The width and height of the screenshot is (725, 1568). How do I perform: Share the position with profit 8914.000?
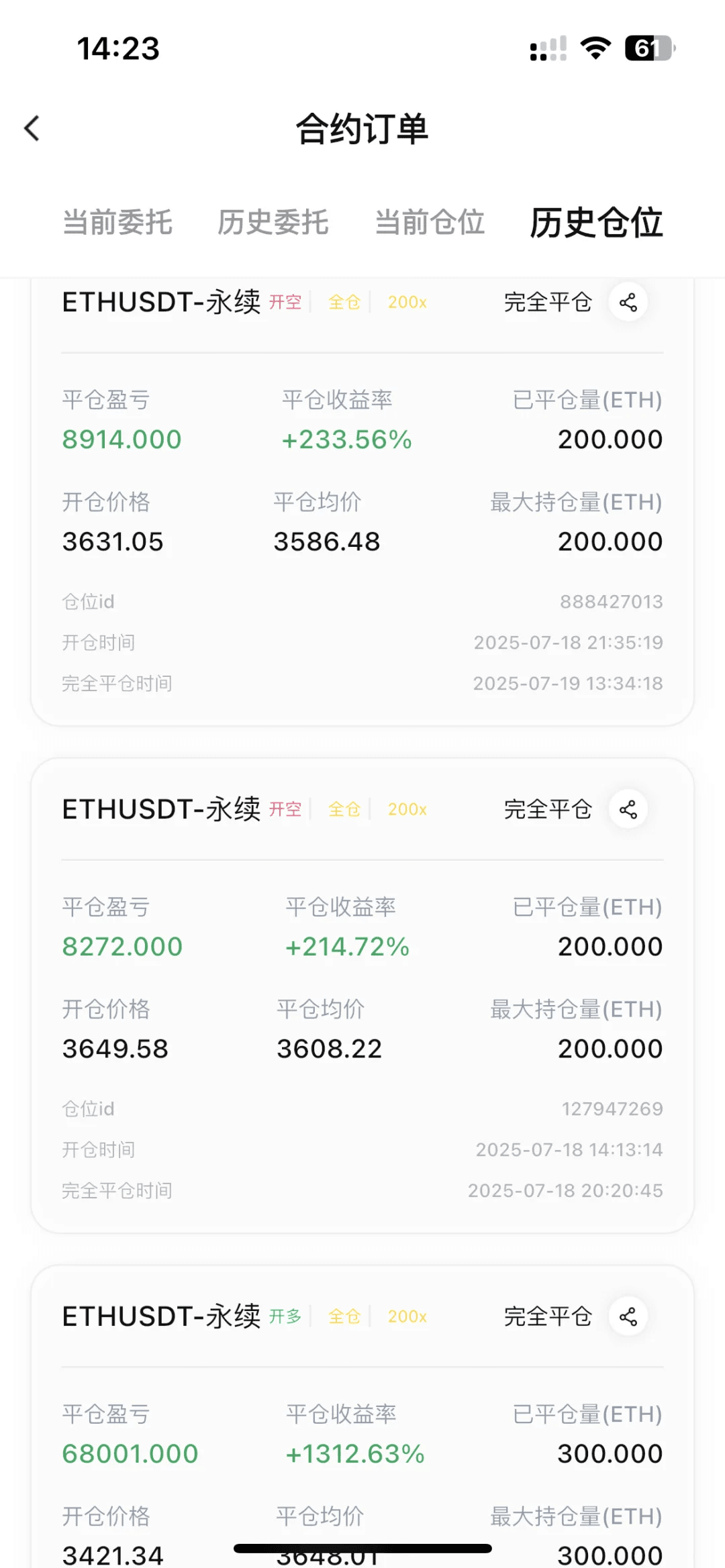tap(628, 302)
